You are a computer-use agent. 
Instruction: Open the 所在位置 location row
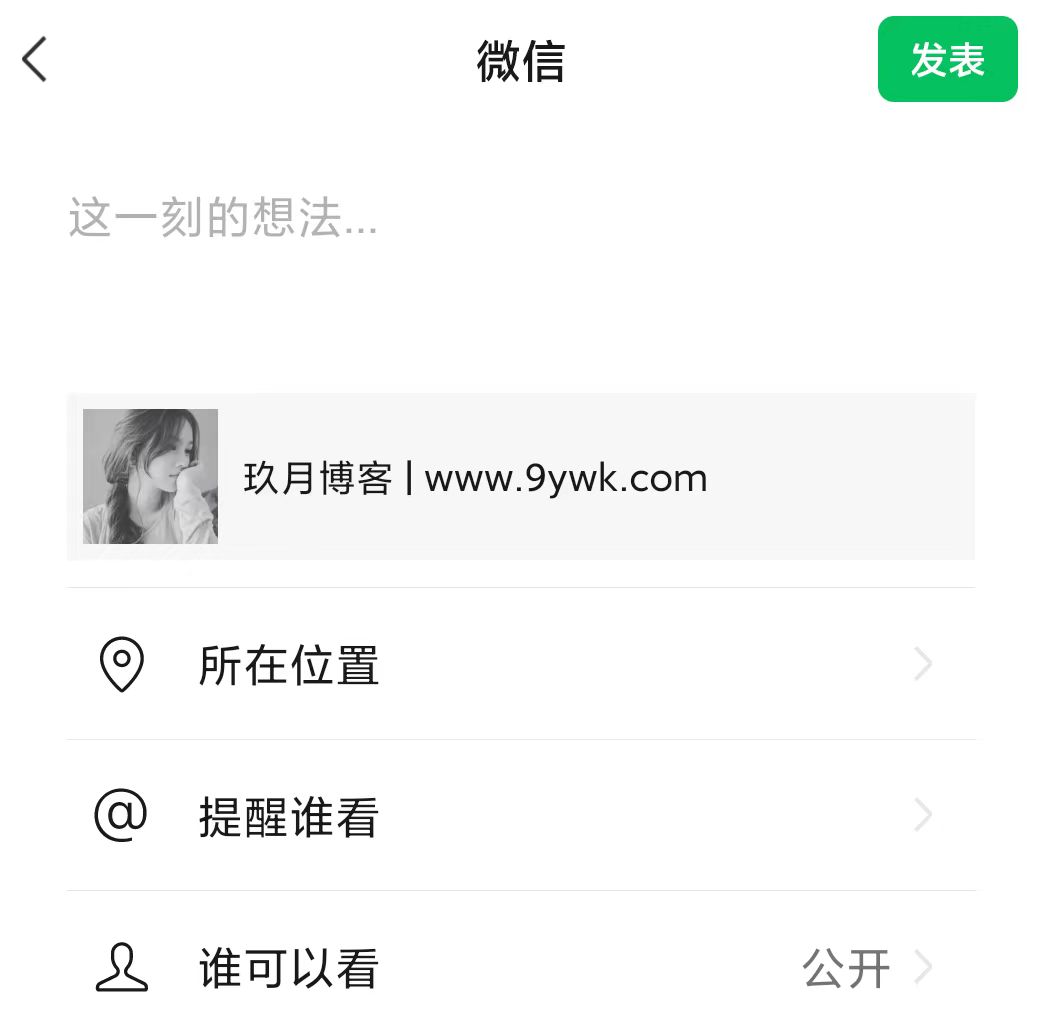point(520,665)
